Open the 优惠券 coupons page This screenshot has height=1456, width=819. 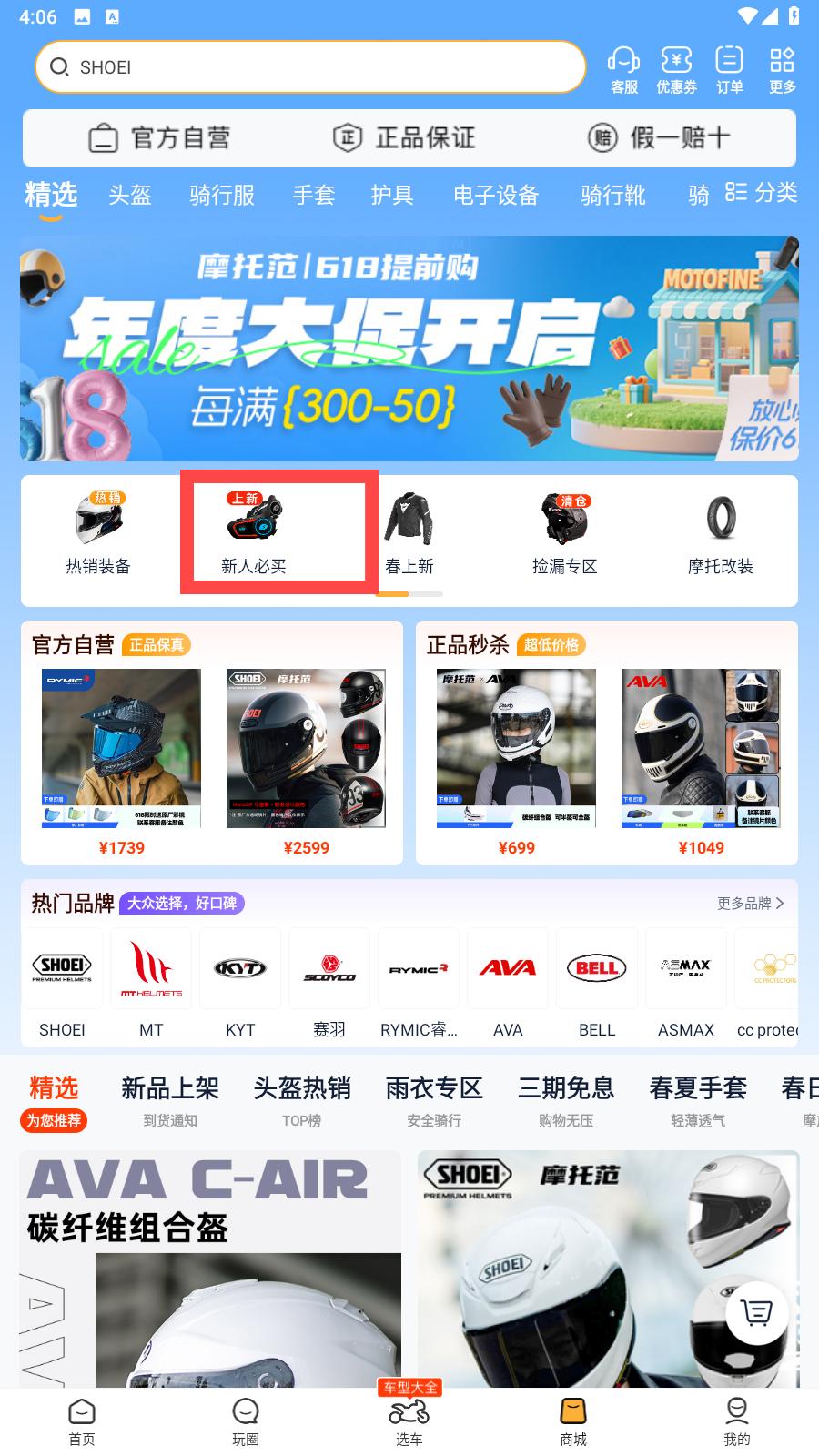coord(677,70)
